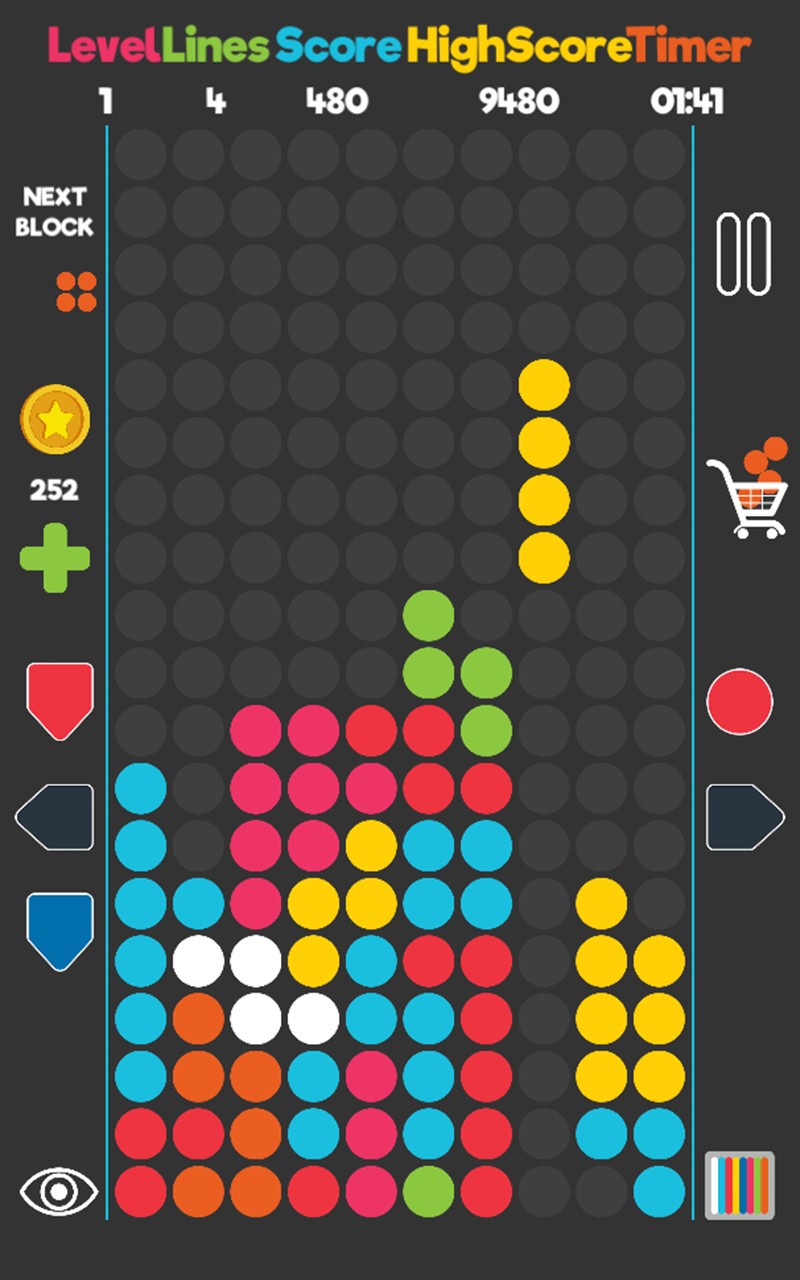
Task: Tap the gold star coin
Action: click(x=55, y=421)
